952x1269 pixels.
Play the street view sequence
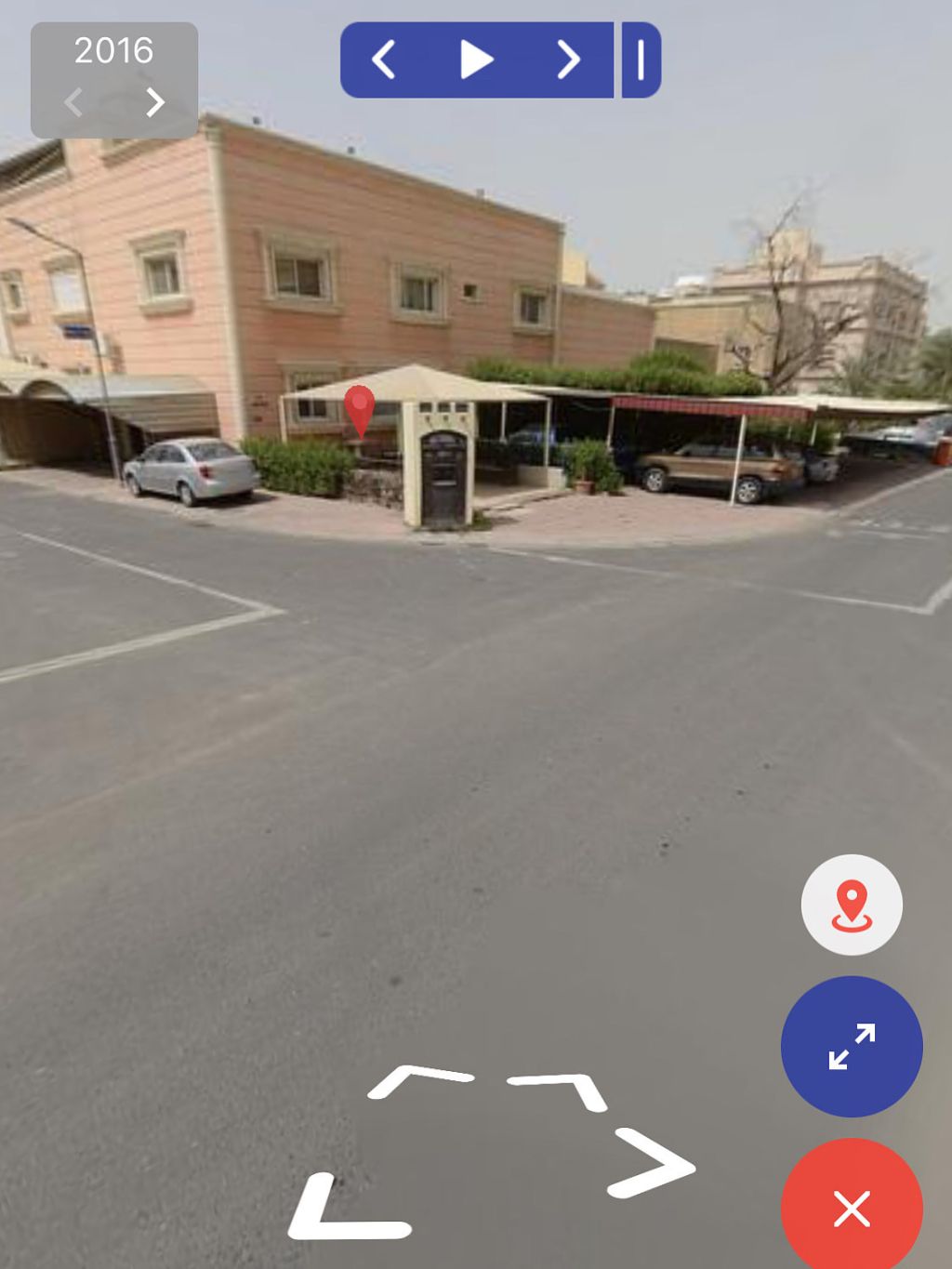(476, 59)
